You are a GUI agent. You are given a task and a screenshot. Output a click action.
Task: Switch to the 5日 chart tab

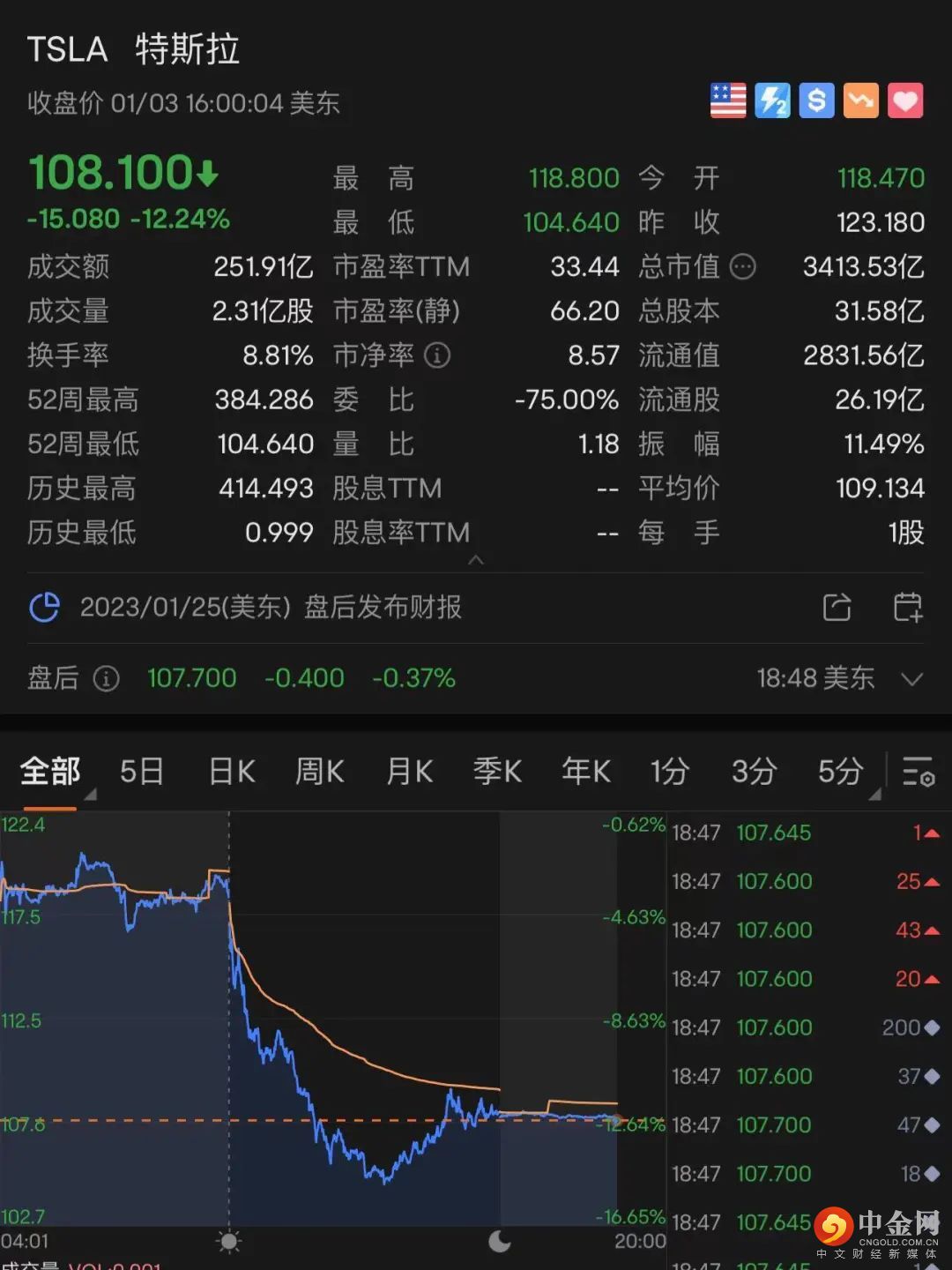coord(141,772)
